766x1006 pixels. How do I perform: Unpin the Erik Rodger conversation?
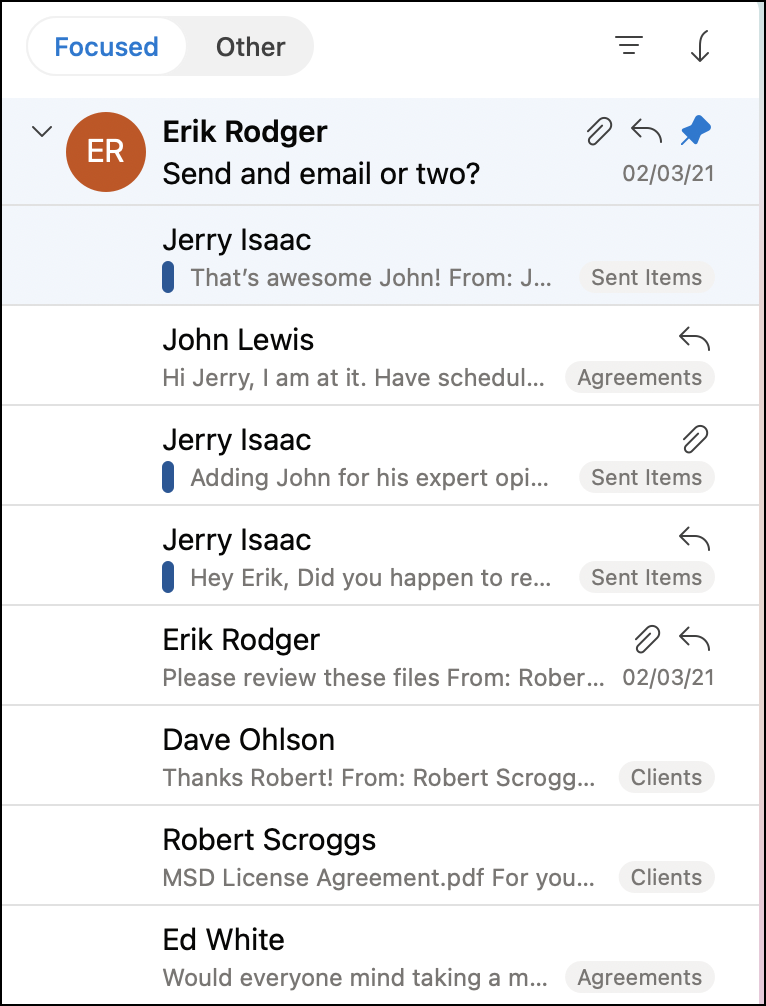point(695,130)
